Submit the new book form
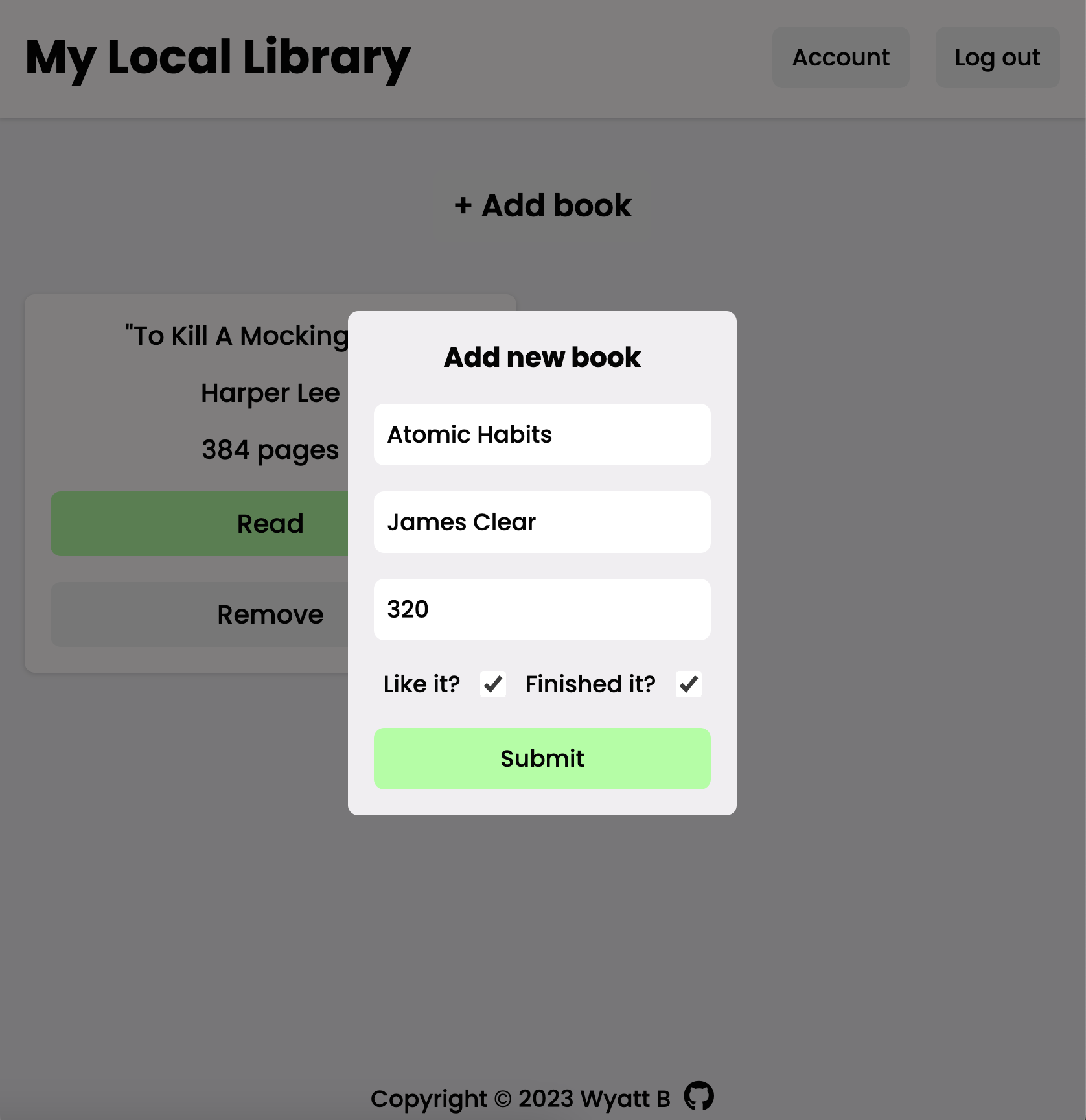The width and height of the screenshot is (1086, 1120). (x=542, y=758)
